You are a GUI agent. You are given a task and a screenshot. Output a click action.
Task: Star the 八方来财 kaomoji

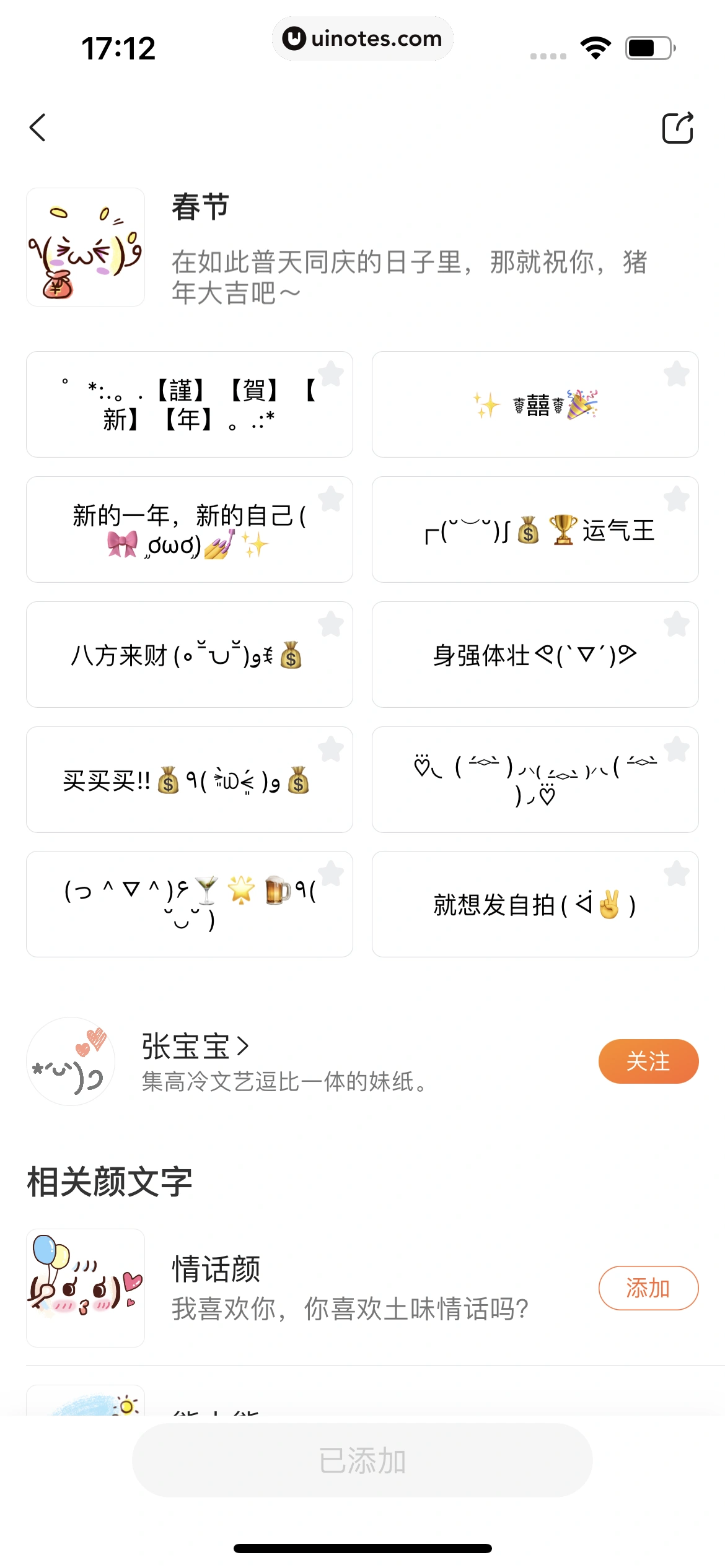point(331,624)
